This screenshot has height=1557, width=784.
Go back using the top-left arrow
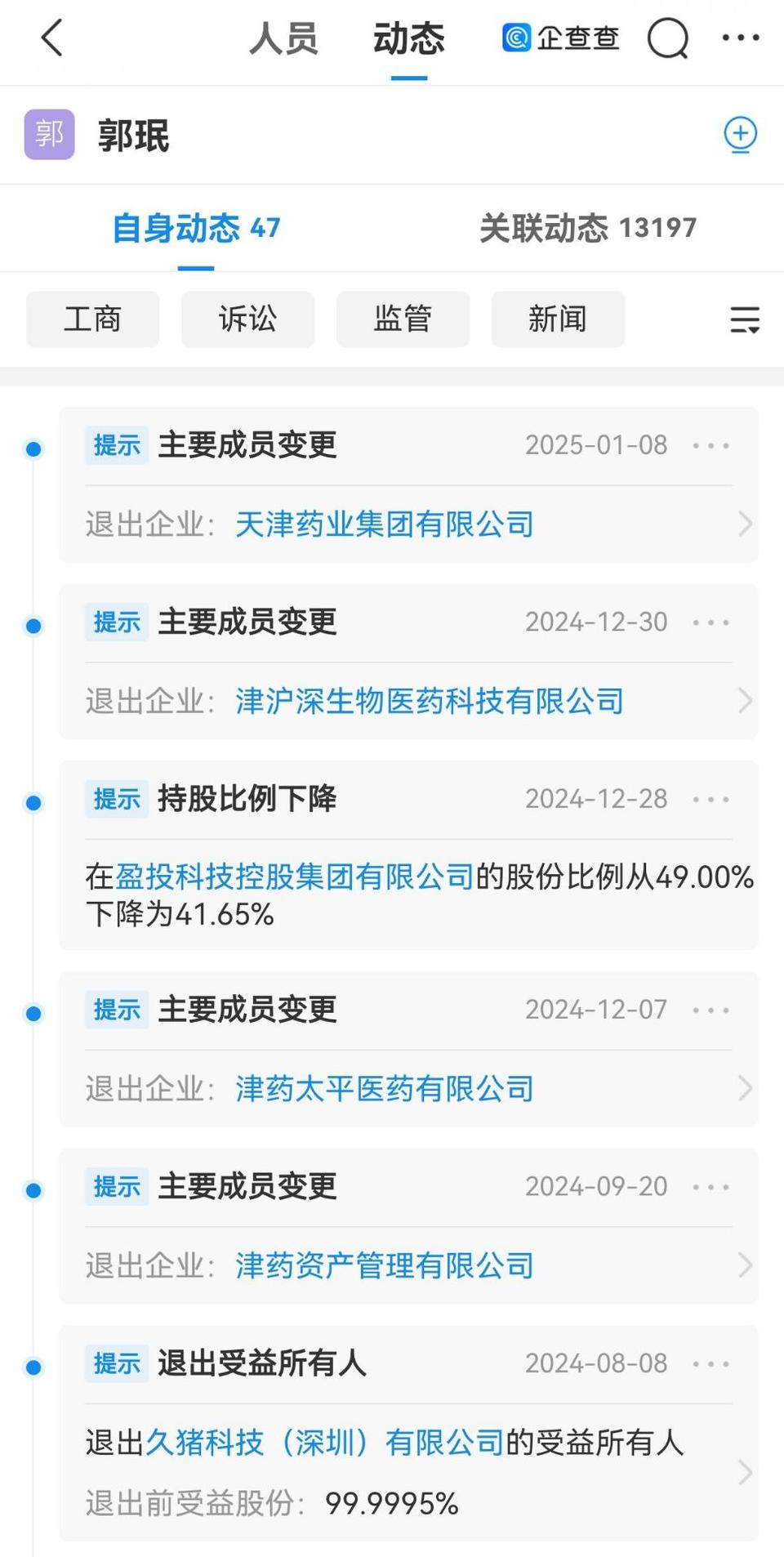[x=52, y=38]
